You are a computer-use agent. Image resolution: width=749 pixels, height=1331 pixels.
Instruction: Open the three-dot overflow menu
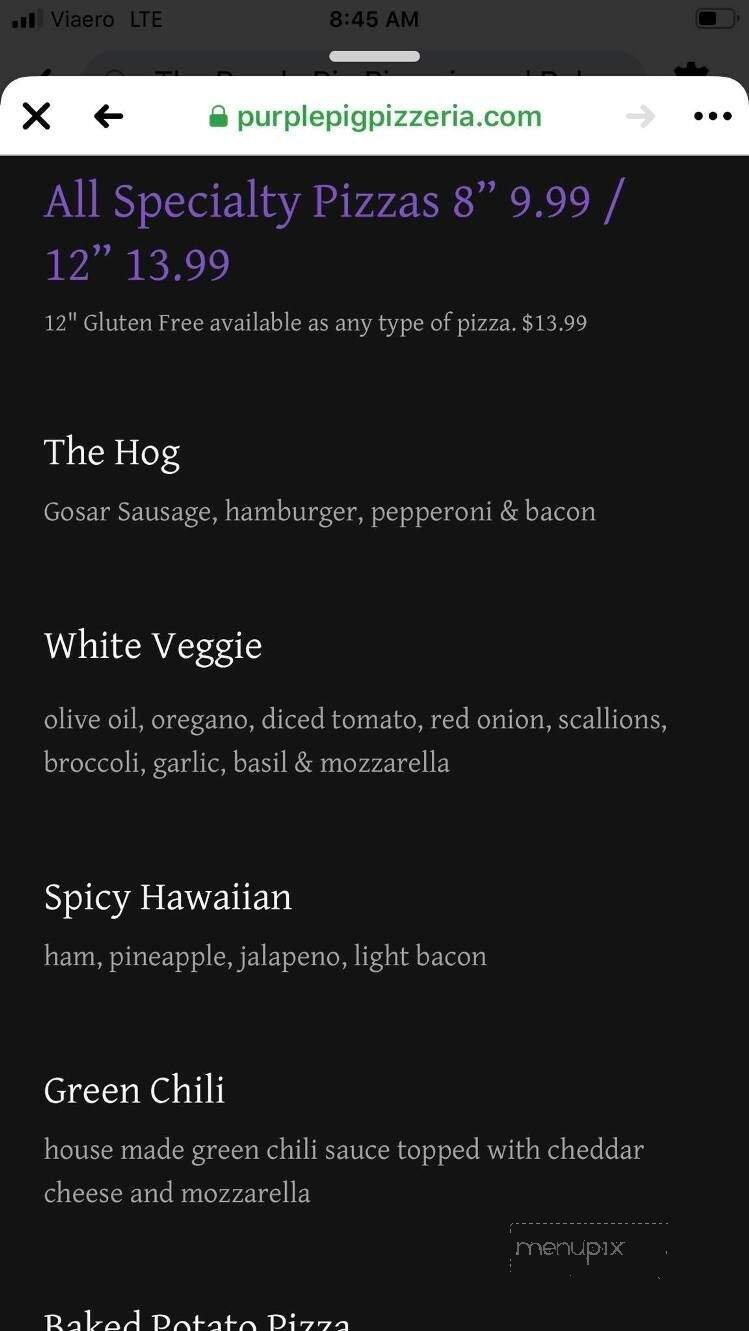point(712,116)
